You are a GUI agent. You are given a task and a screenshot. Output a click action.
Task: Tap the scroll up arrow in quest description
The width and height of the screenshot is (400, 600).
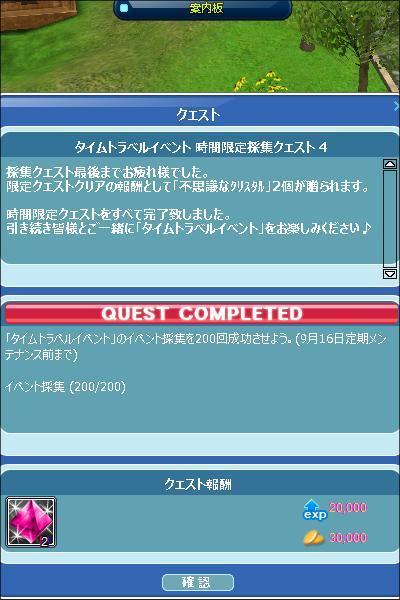tap(390, 164)
